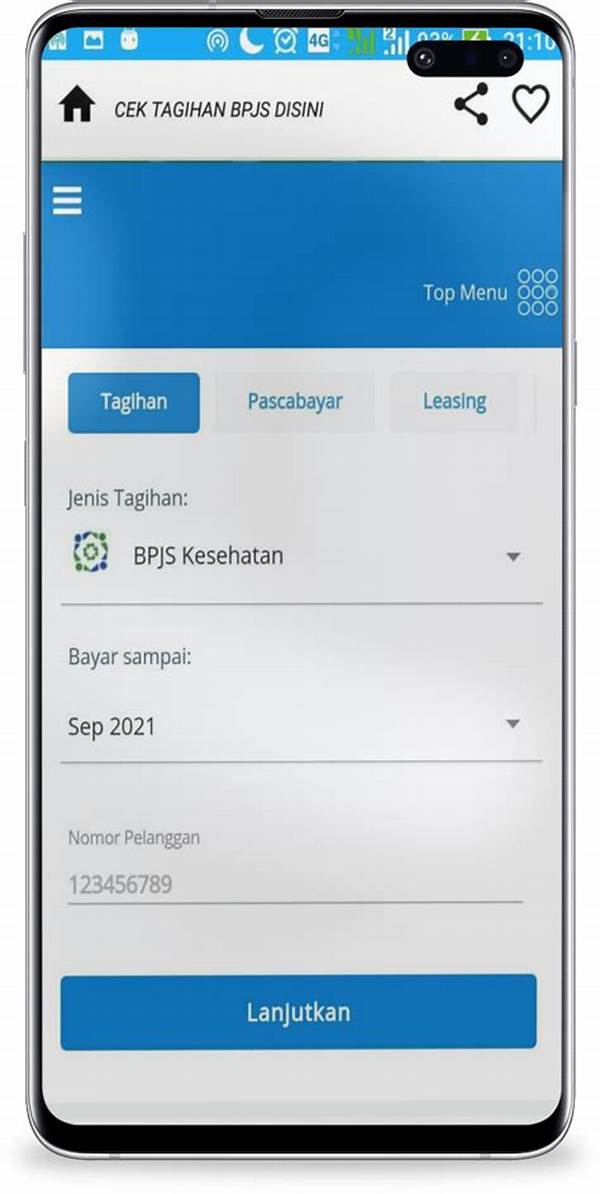The width and height of the screenshot is (600, 1194).
Task: Switch to the Pascabayar tab
Action: 295,402
